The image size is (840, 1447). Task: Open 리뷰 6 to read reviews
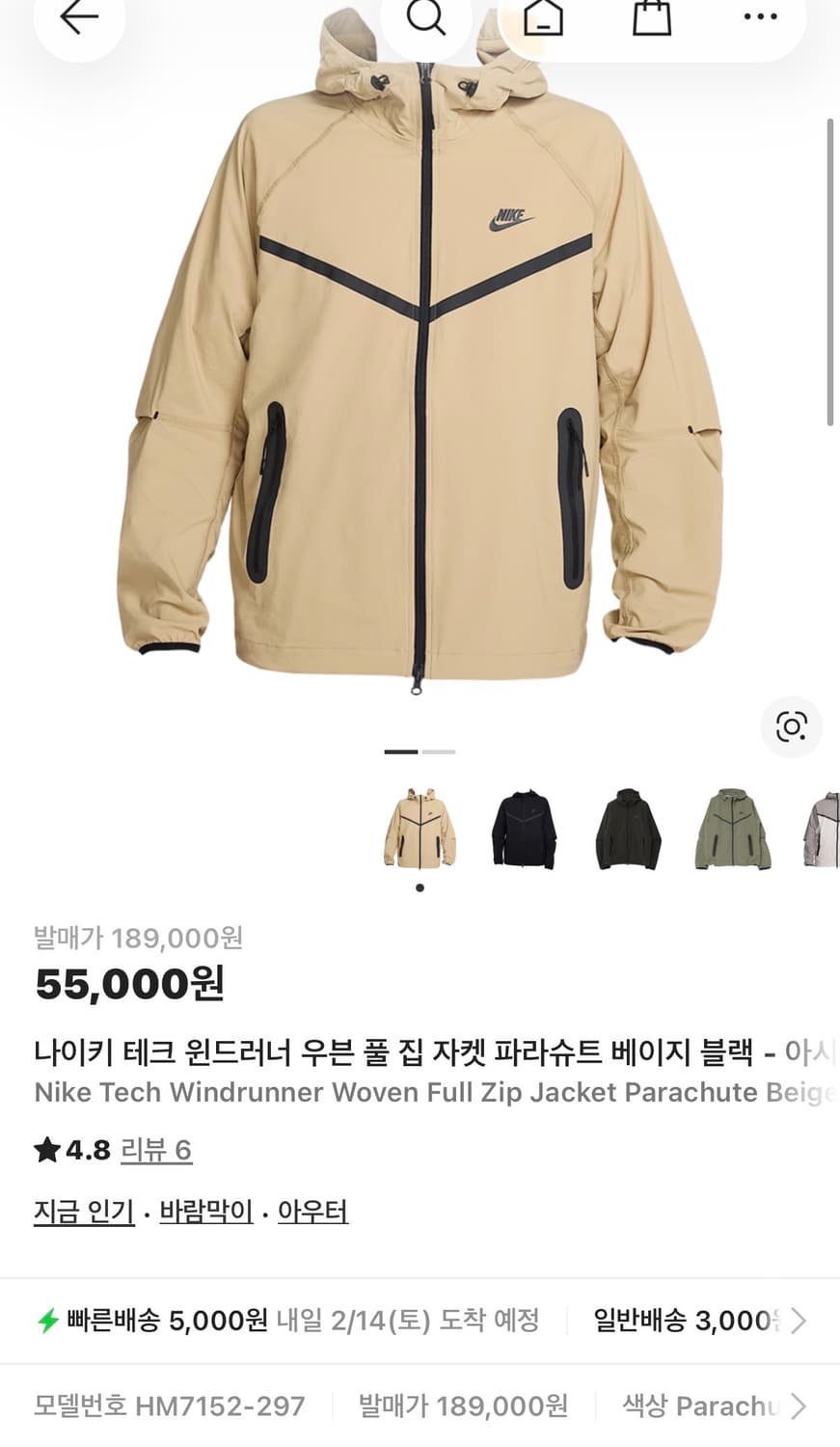[x=154, y=1151]
